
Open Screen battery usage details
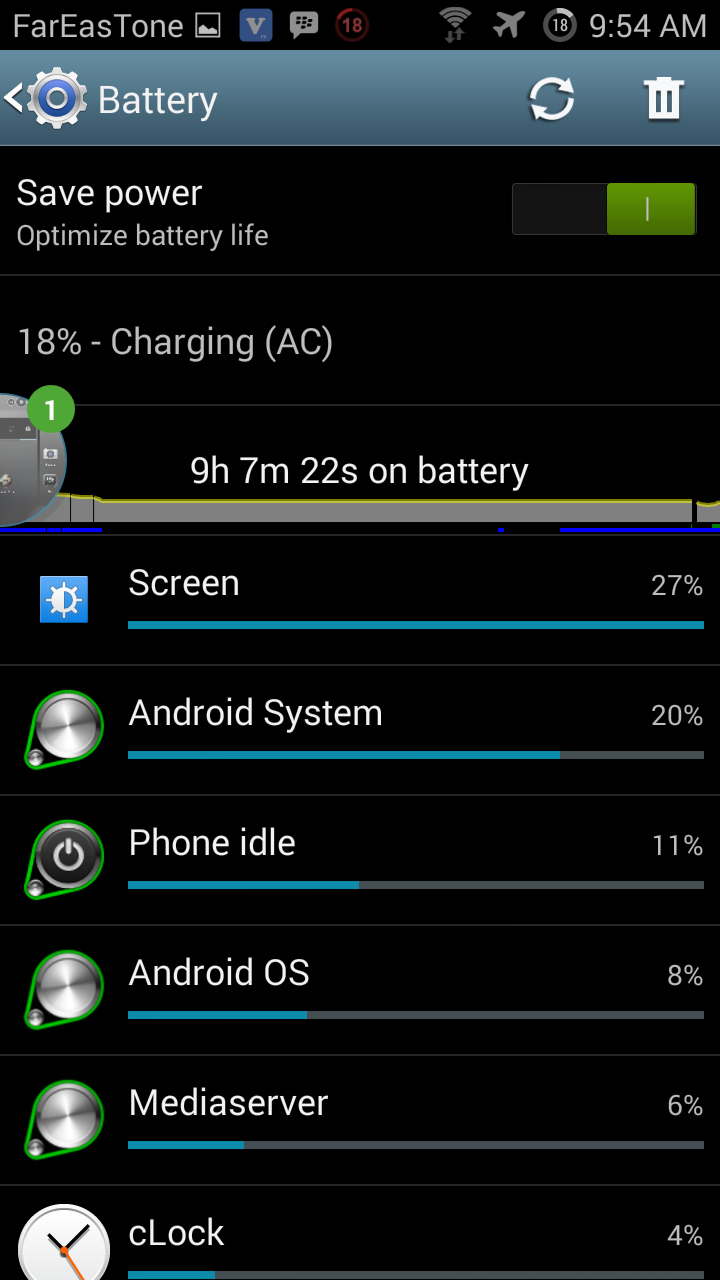tap(360, 600)
